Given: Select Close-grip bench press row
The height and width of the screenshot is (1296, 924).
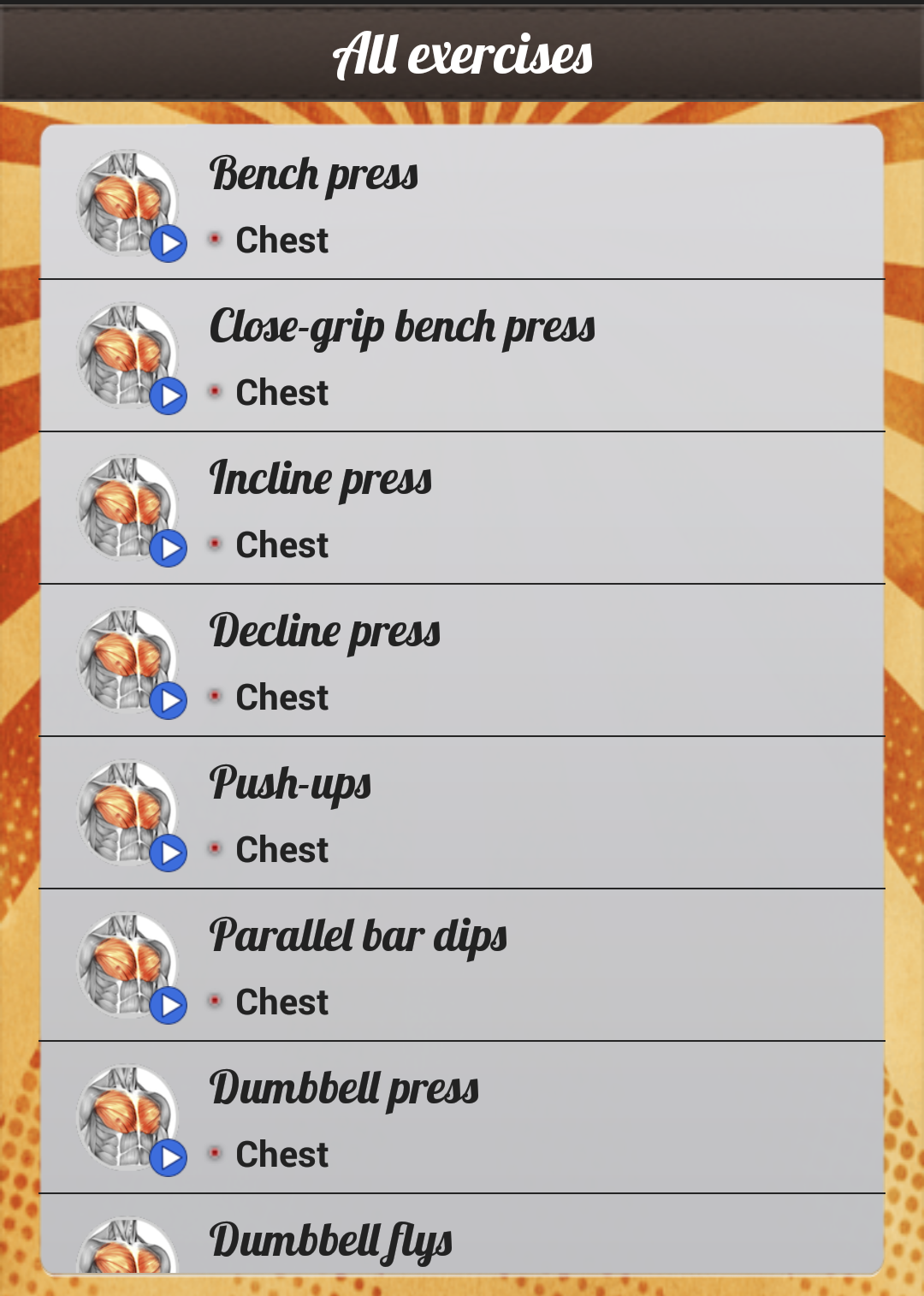Looking at the screenshot, I should pyautogui.click(x=462, y=355).
